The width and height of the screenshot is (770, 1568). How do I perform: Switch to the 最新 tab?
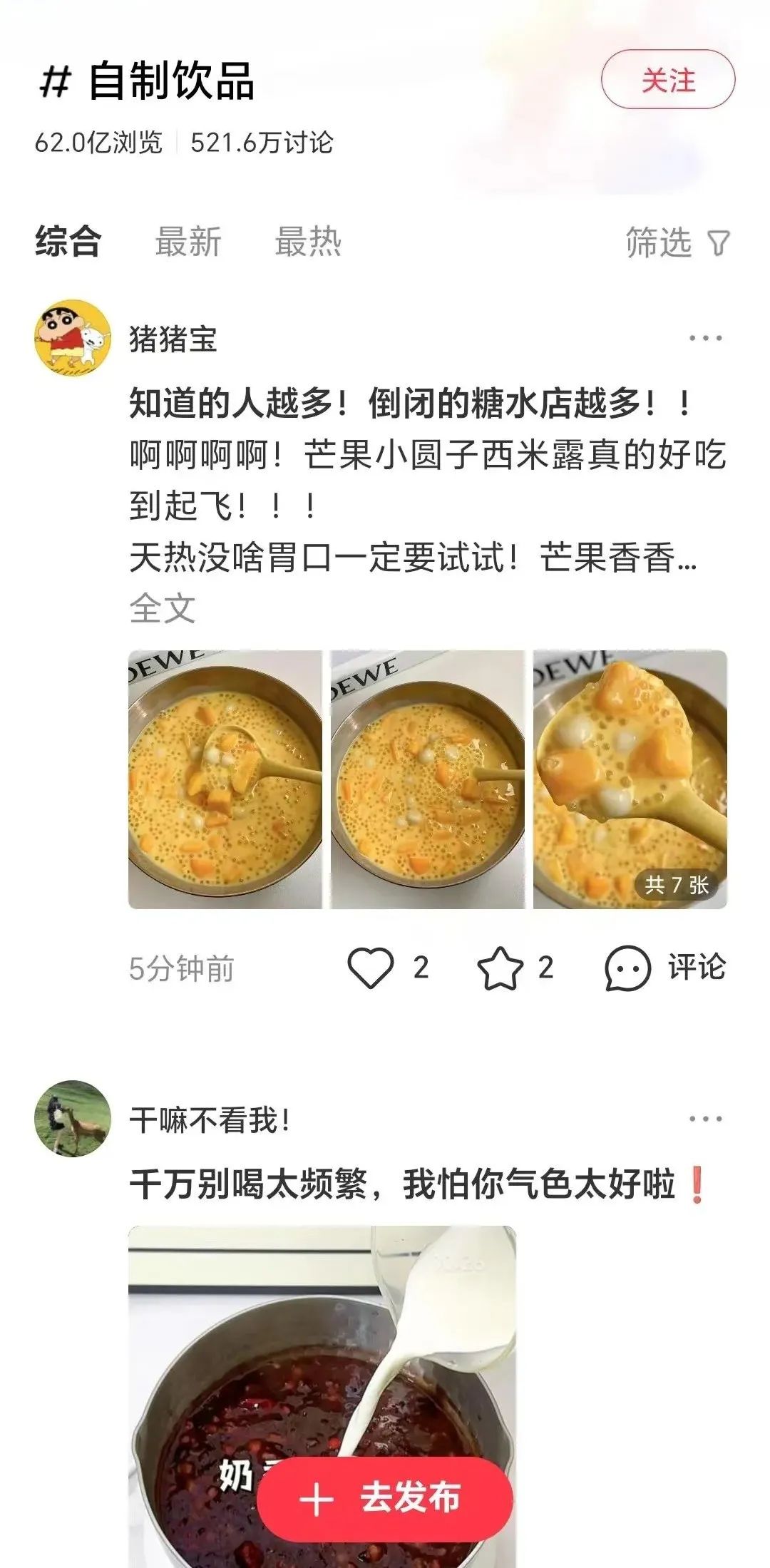pyautogui.click(x=188, y=242)
